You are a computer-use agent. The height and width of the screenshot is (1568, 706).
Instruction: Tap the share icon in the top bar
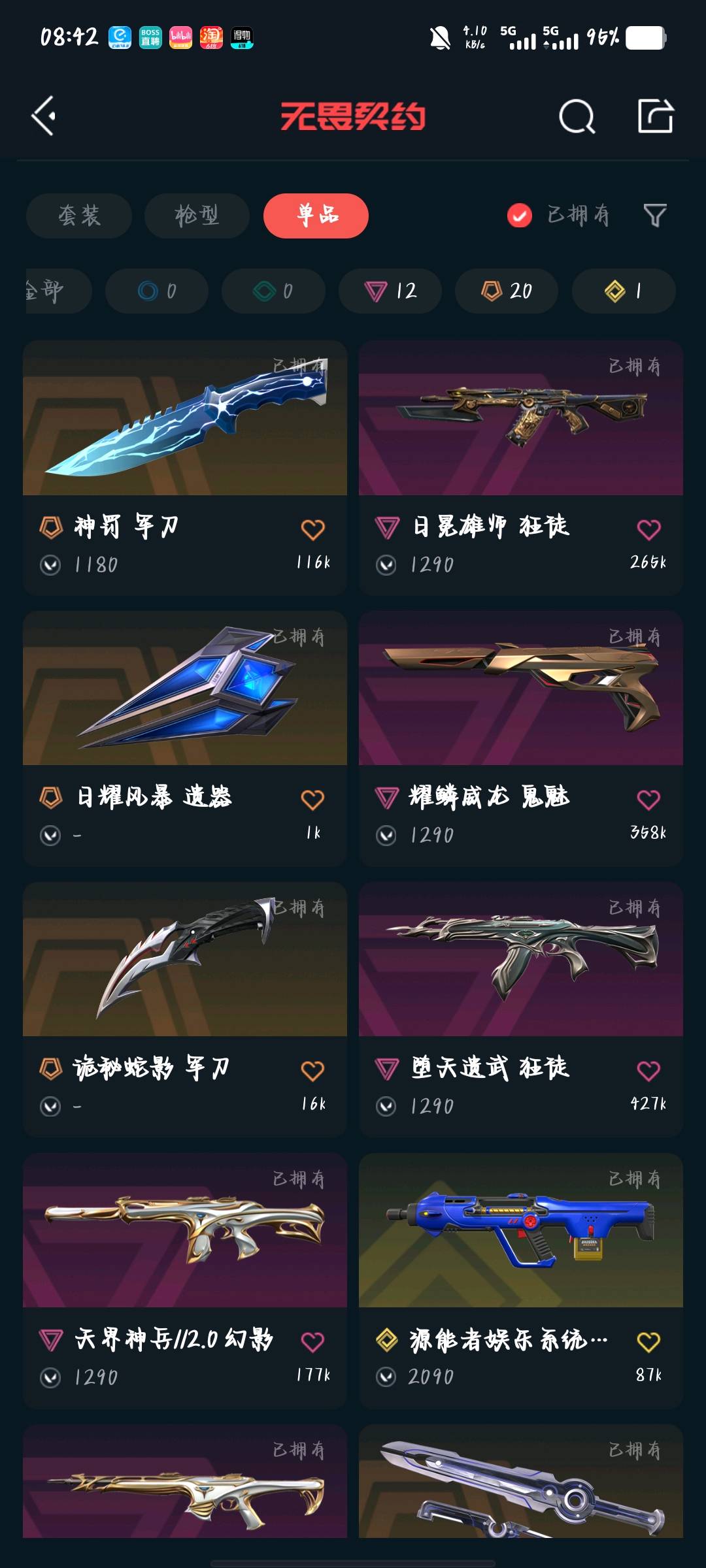point(655,116)
